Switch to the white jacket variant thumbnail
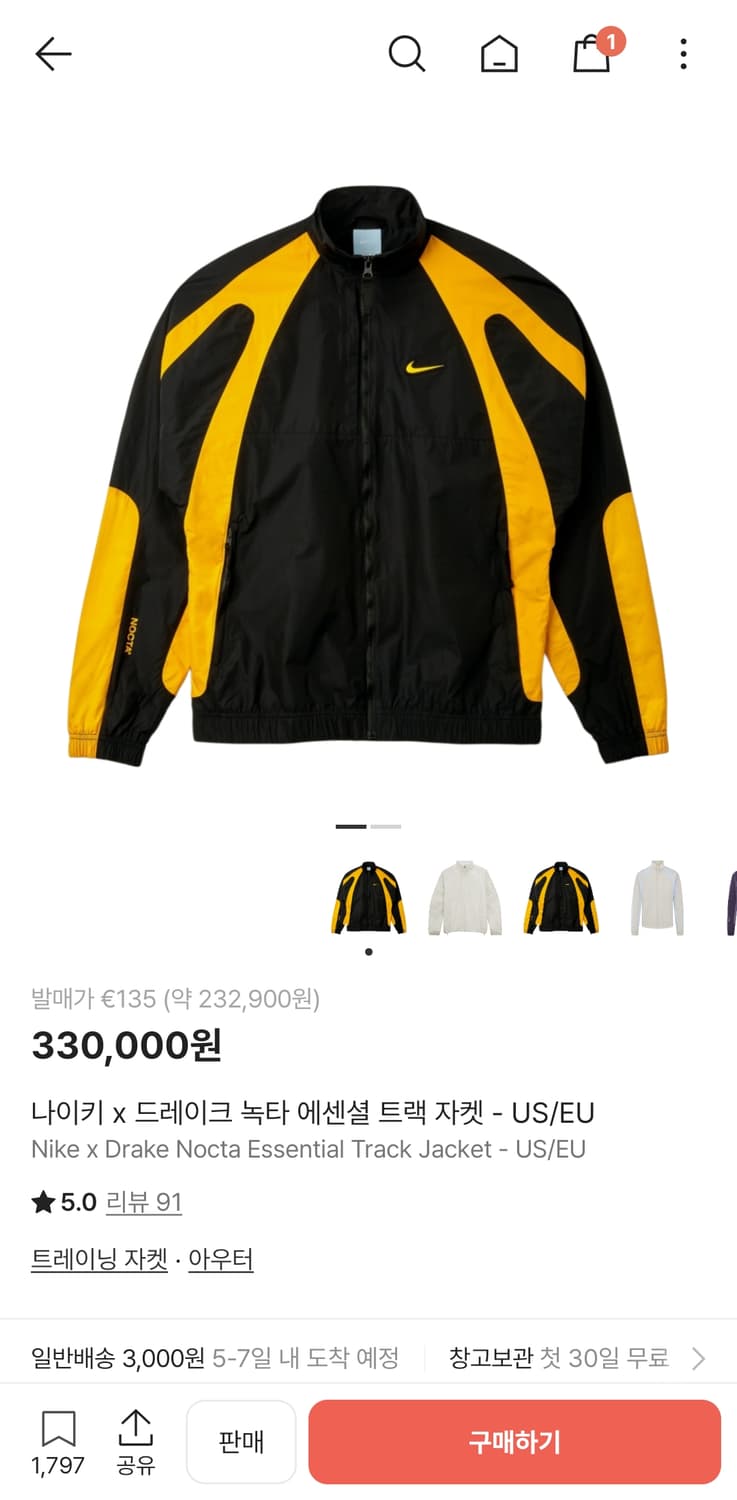This screenshot has height=1500, width=737. [x=466, y=898]
